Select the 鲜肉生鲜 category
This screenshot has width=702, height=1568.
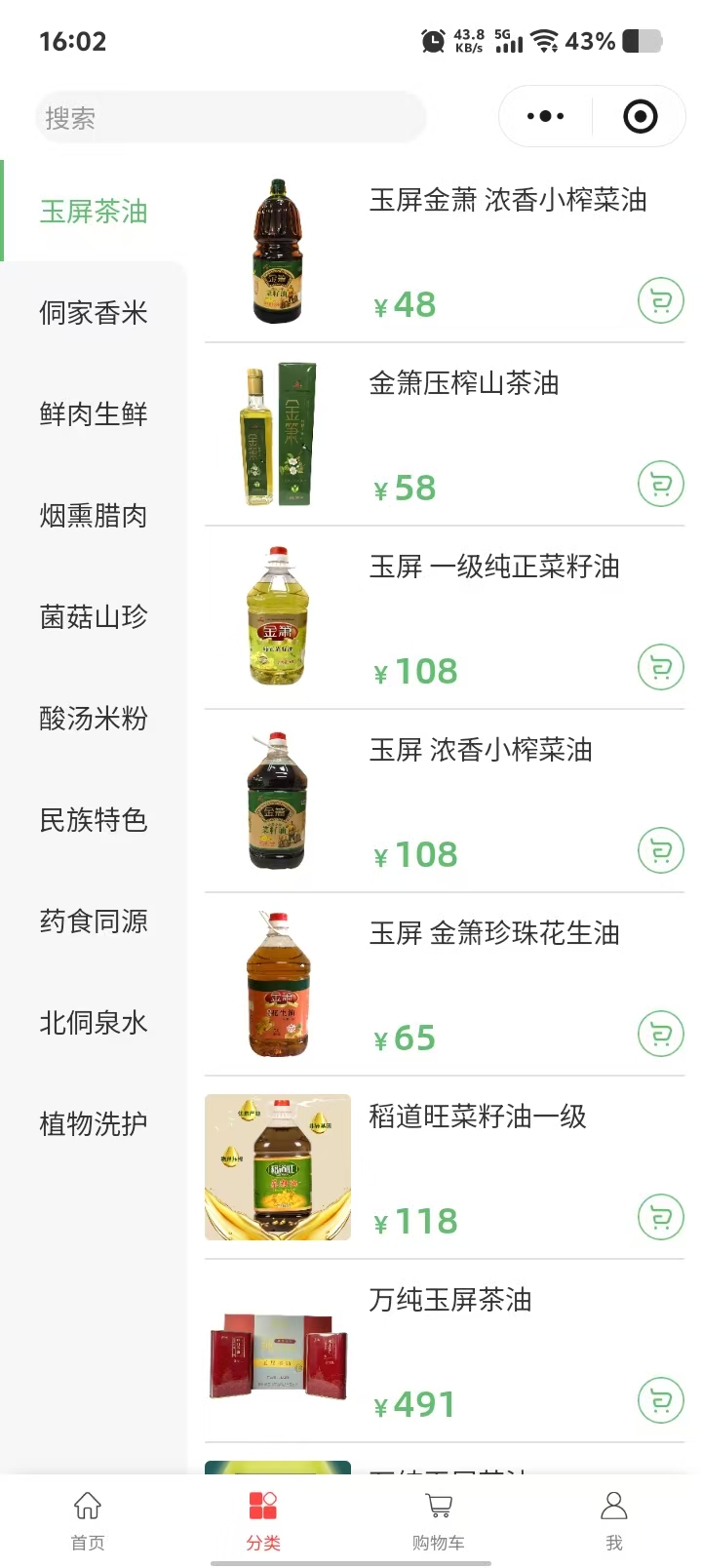(x=94, y=414)
